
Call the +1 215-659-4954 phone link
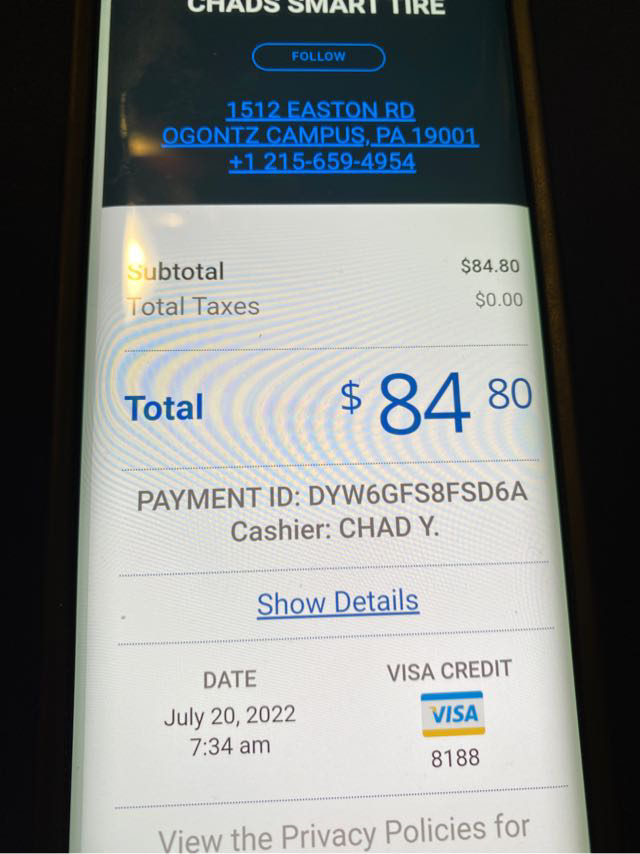(x=321, y=162)
